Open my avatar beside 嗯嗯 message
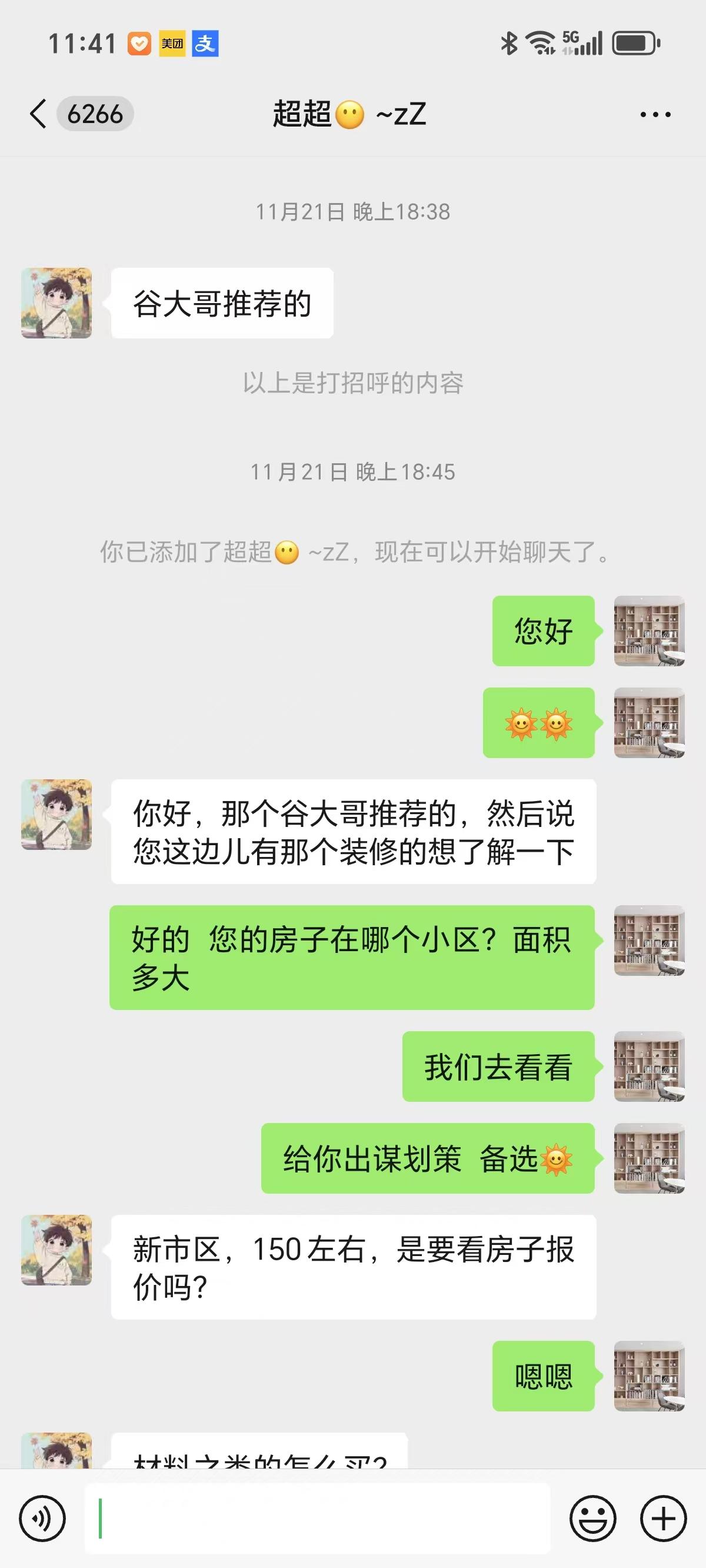The width and height of the screenshot is (706, 1568). tap(649, 1376)
